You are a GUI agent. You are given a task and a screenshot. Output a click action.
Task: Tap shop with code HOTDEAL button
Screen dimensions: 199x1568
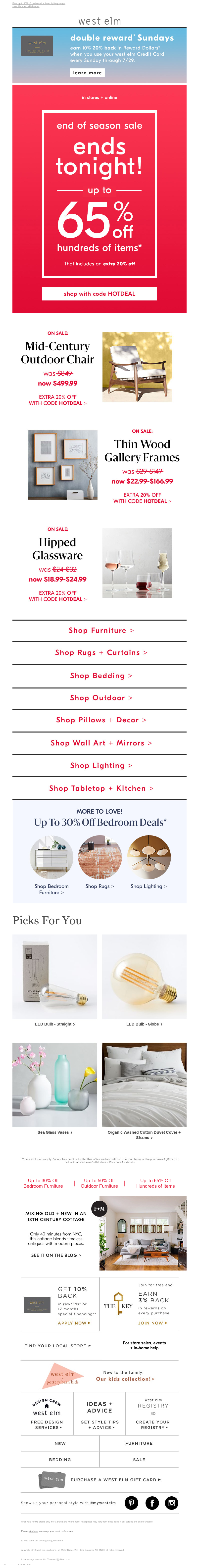click(99, 294)
